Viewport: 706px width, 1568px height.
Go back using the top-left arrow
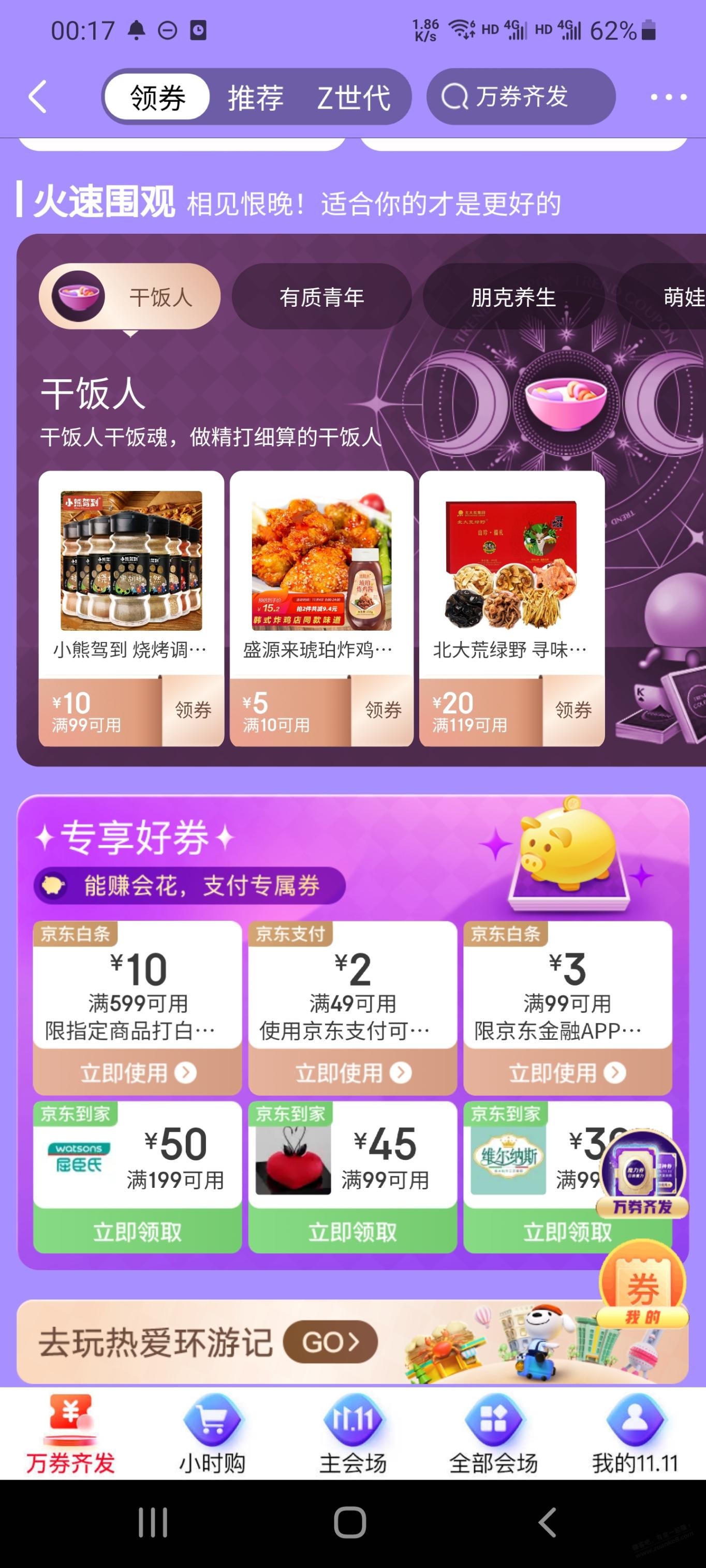38,97
